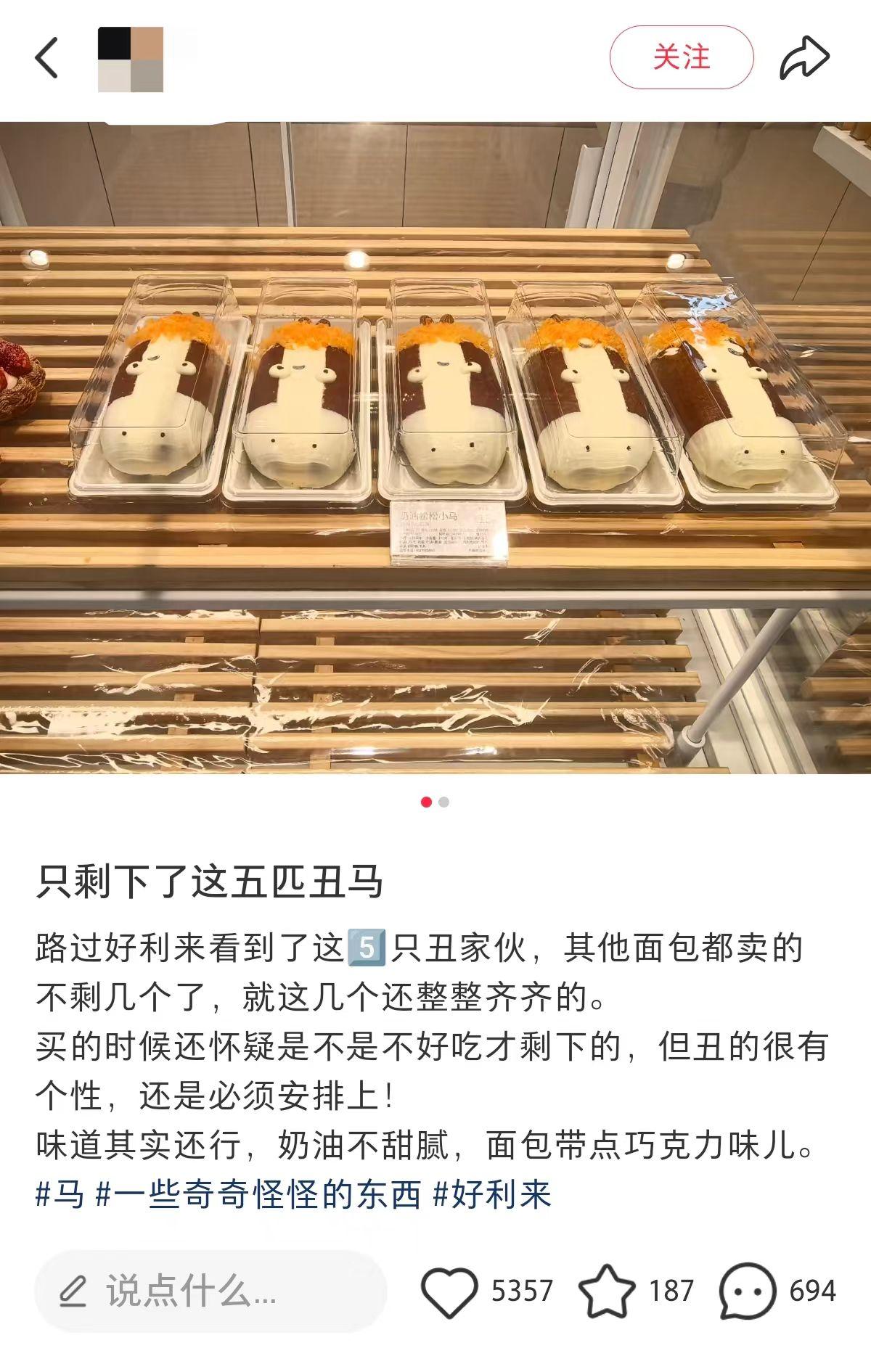Viewport: 871px width, 1372px height.
Task: Follow the author with 关注 button
Action: tap(681, 57)
